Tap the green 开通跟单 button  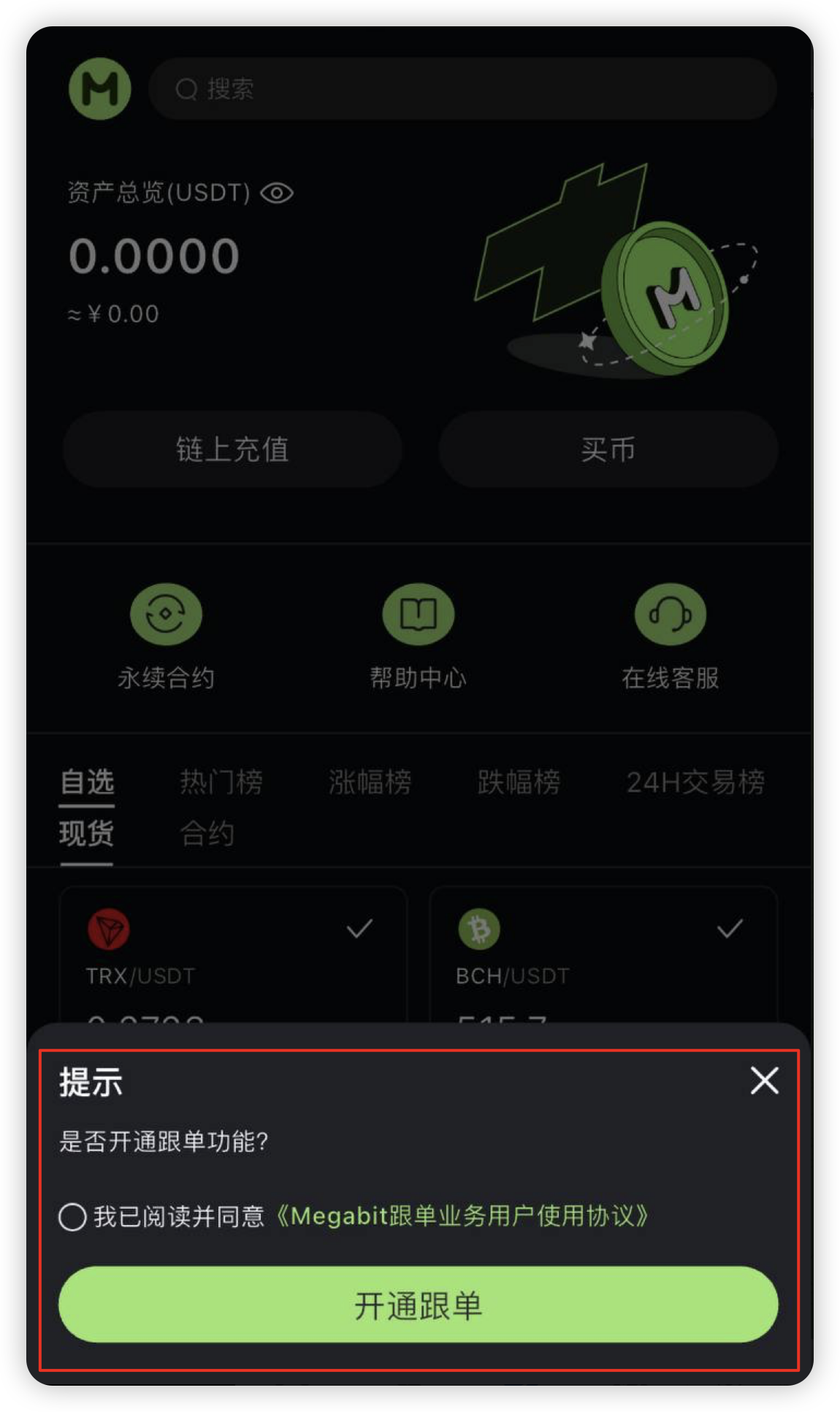(x=418, y=1305)
